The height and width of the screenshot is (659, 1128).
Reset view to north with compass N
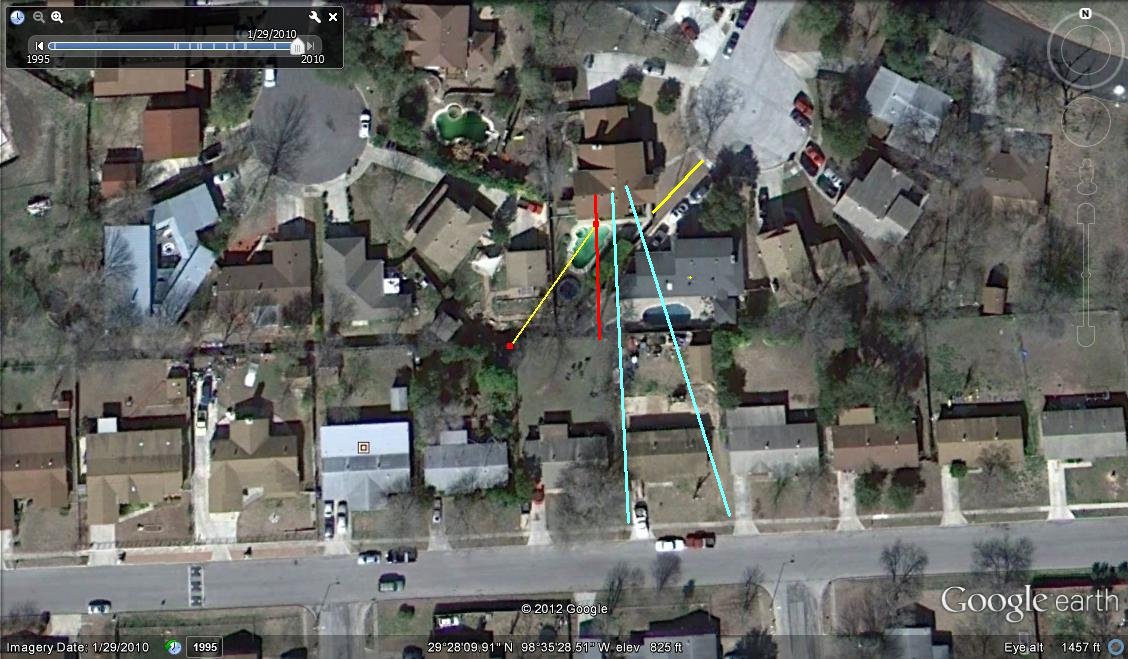click(x=1085, y=15)
